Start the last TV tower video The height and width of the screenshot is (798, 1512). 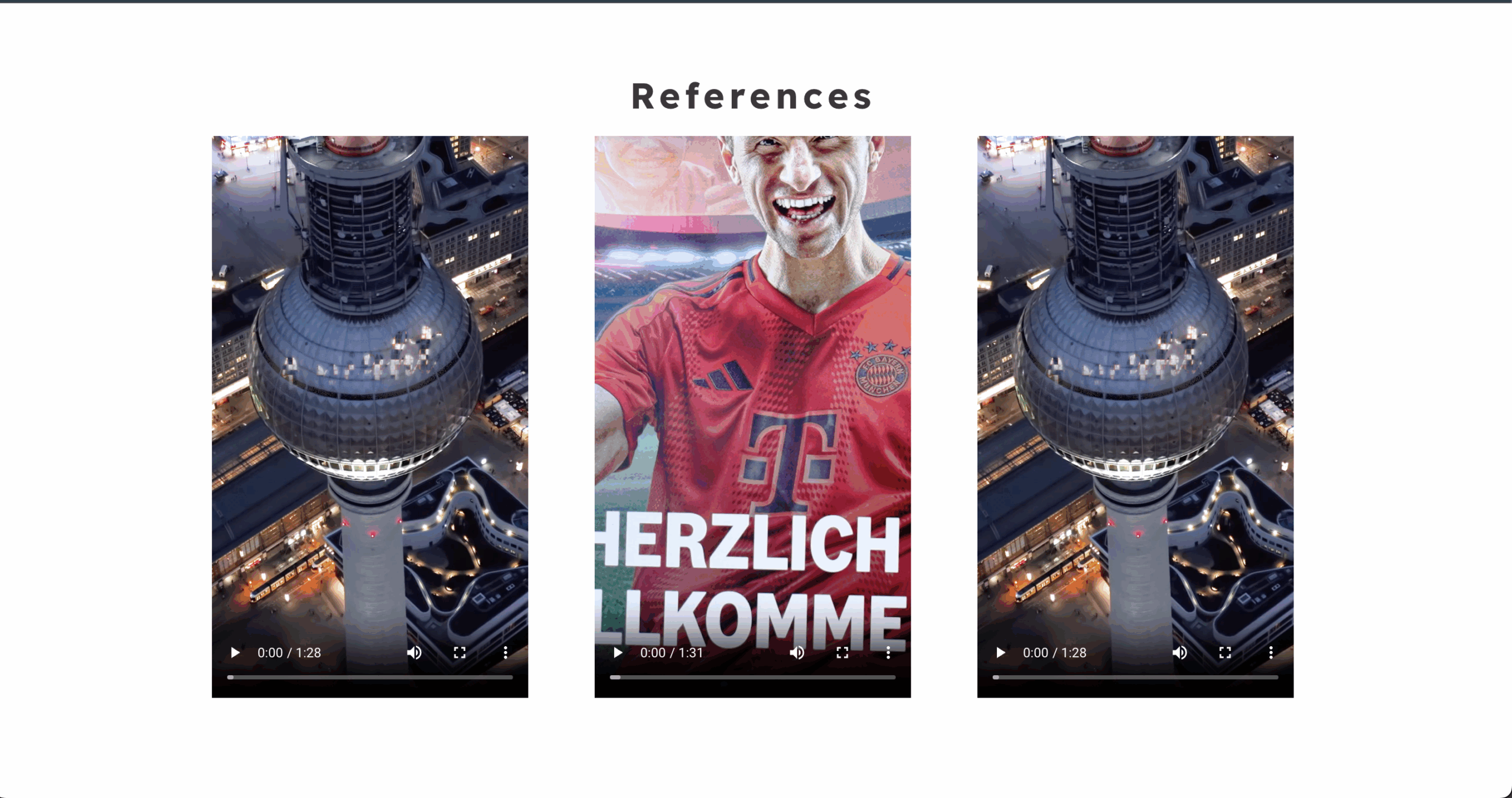pos(1001,653)
